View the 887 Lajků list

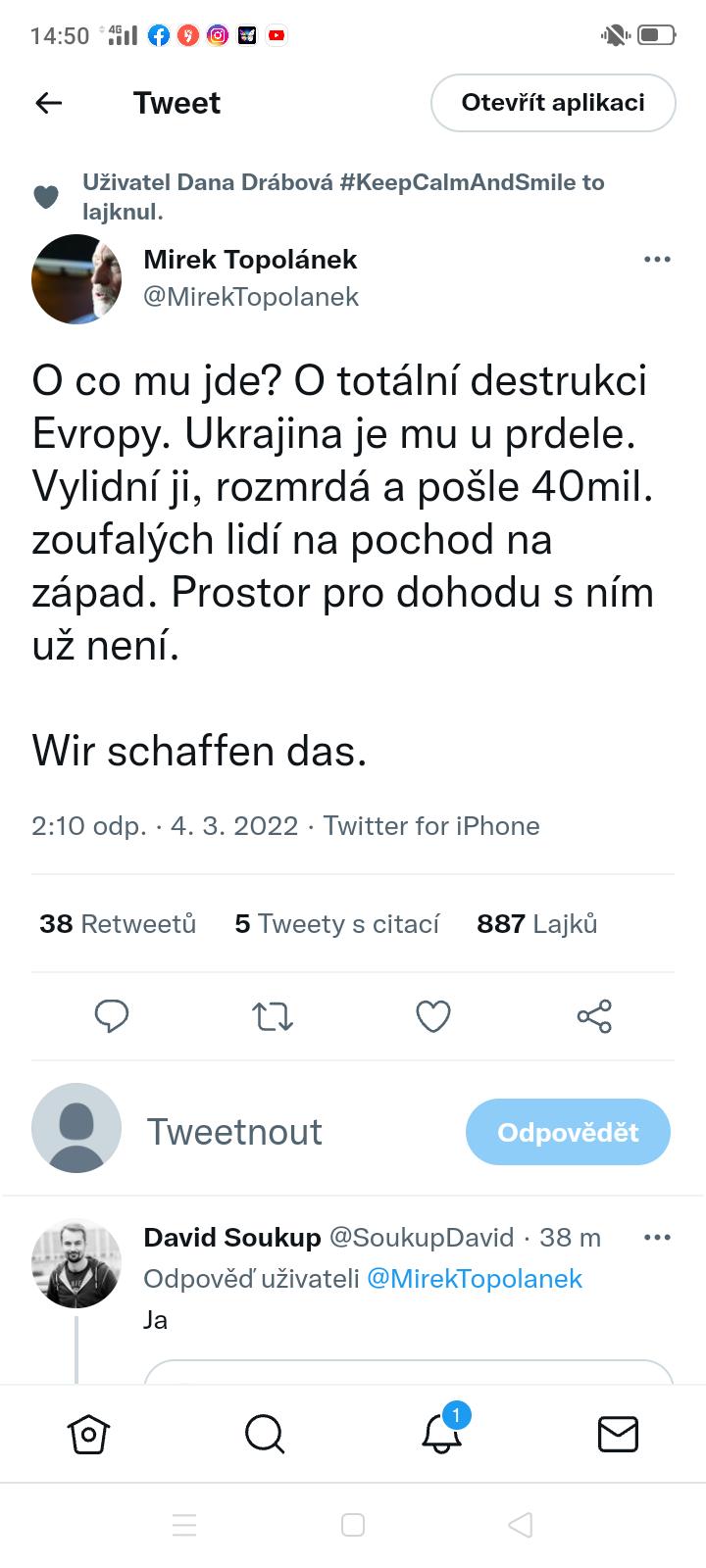pos(536,923)
